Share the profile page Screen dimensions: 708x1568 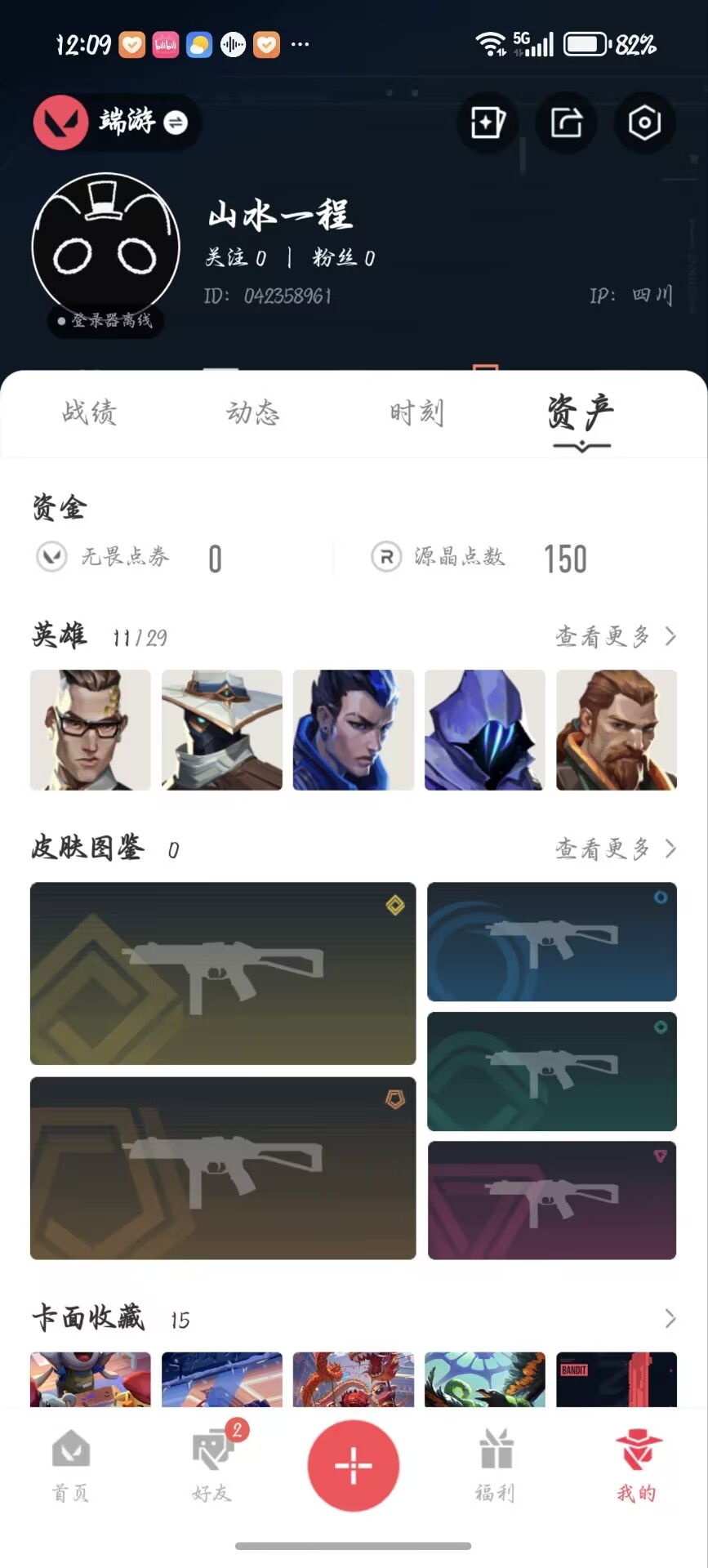[566, 123]
